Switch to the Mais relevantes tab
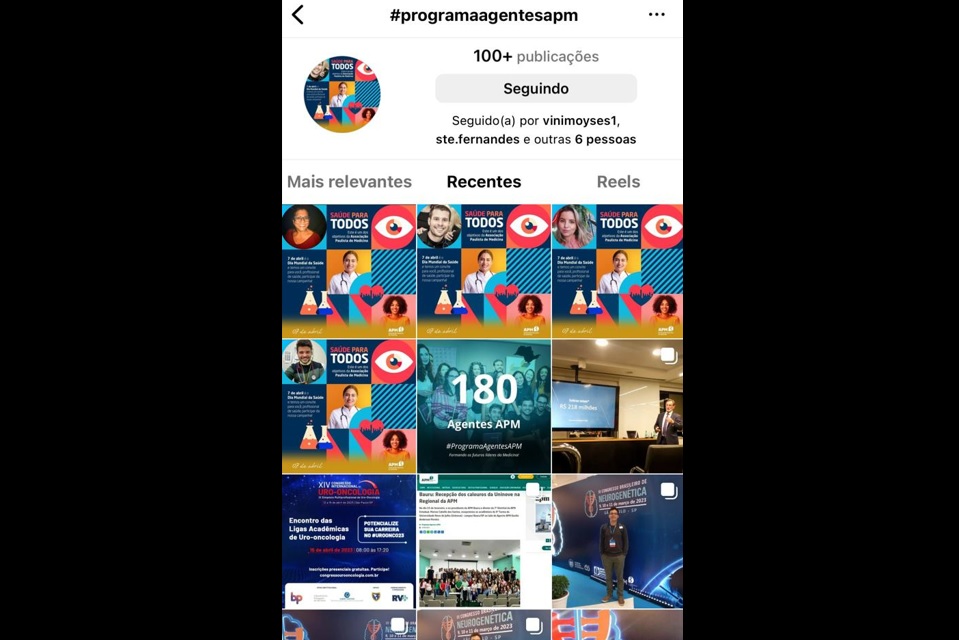The height and width of the screenshot is (640, 959). (x=349, y=182)
